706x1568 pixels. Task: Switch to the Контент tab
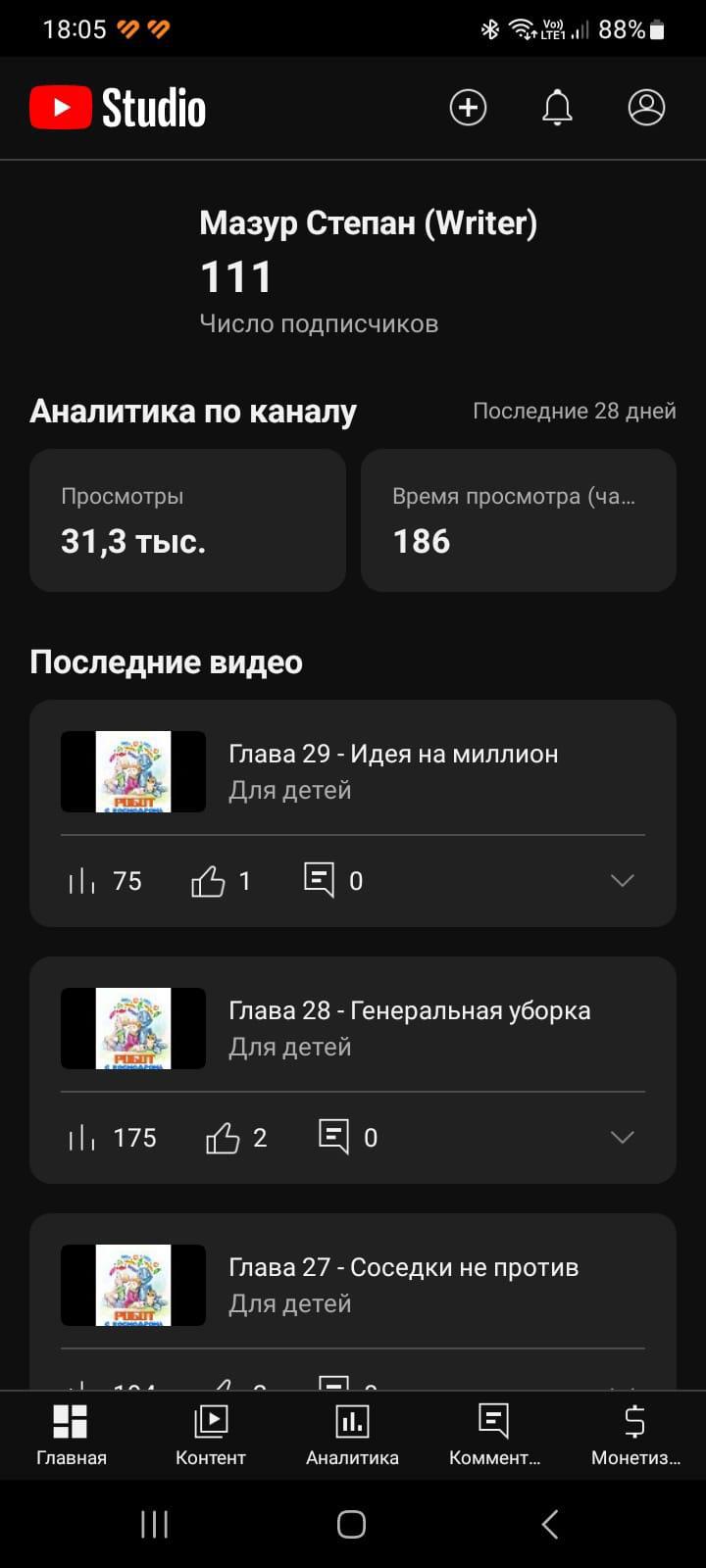211,1435
